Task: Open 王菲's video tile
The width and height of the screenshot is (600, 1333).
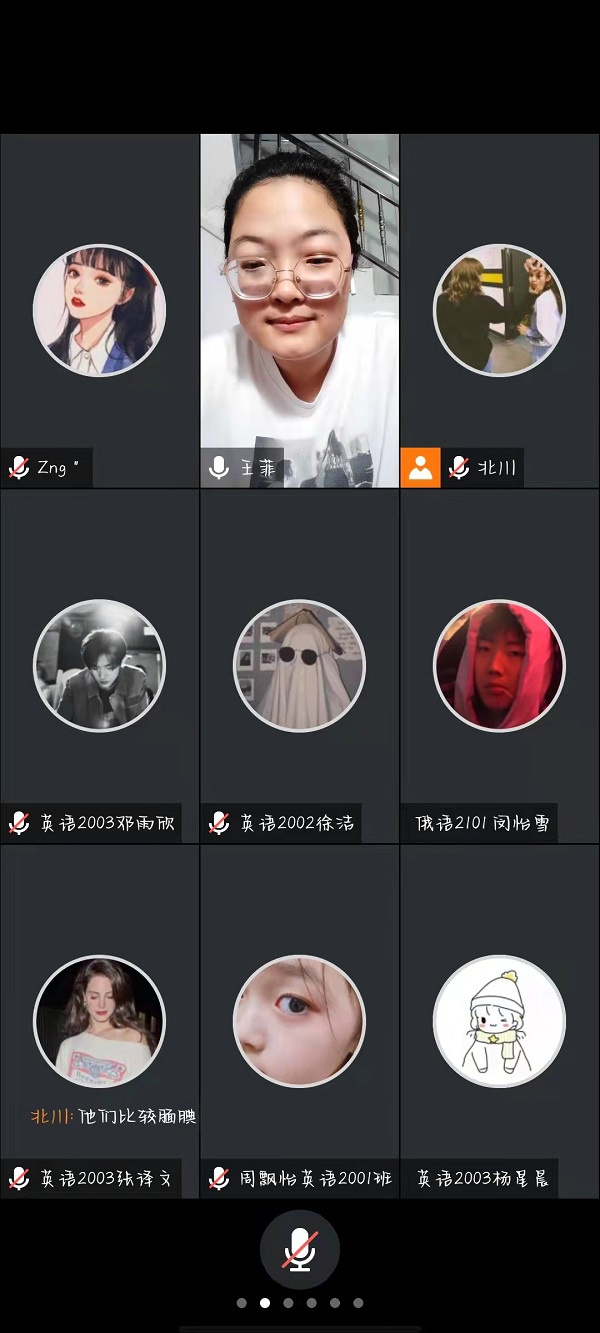Action: click(299, 310)
